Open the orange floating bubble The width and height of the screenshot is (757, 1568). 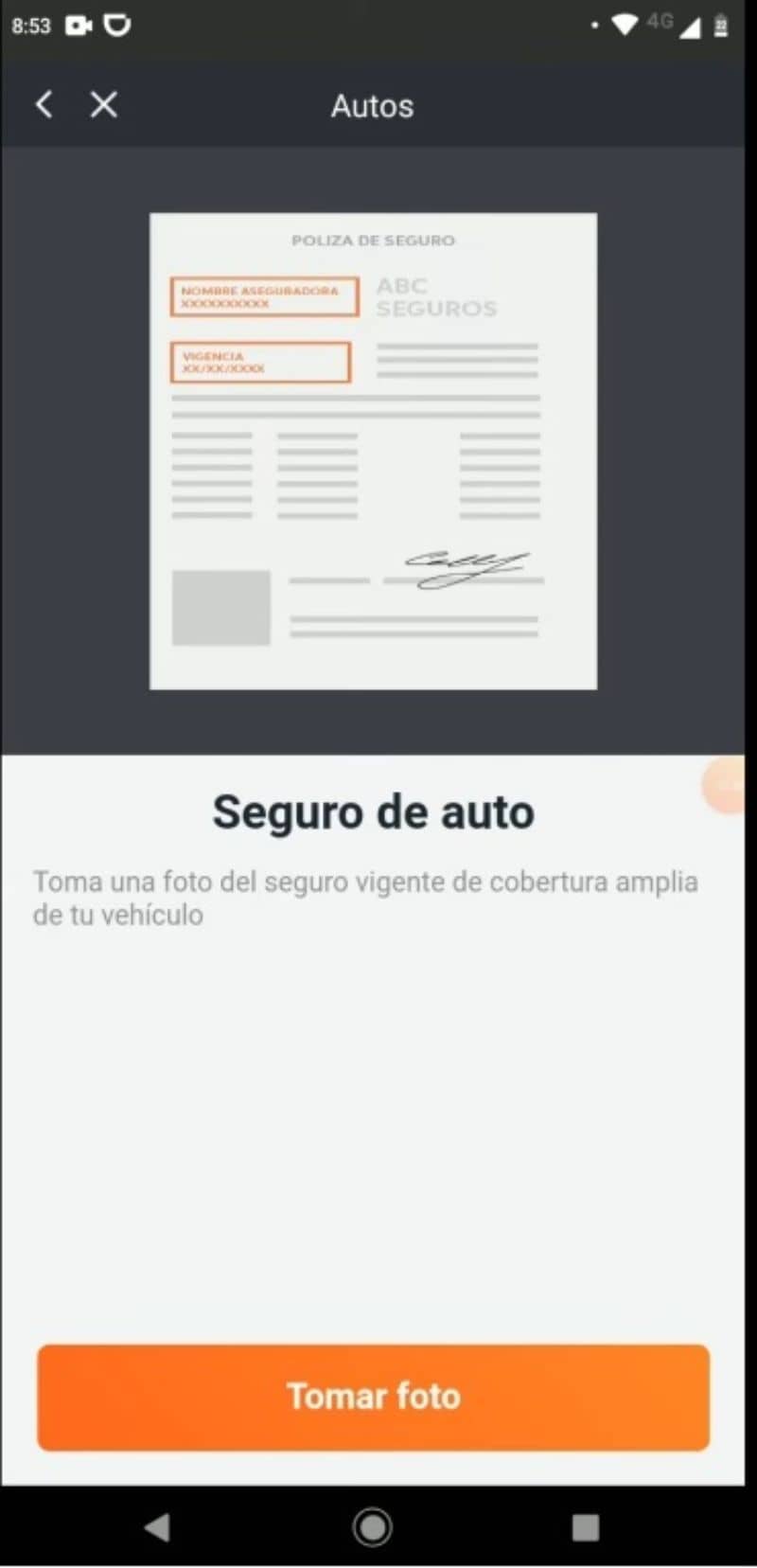click(727, 785)
